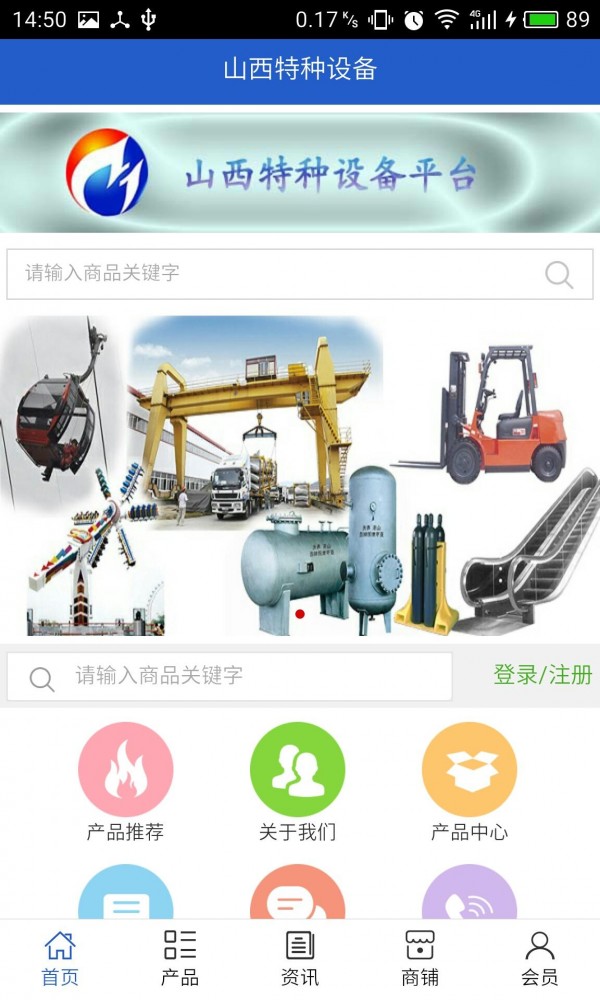
Task: Open 产品推荐 product recommendations
Action: pos(125,782)
